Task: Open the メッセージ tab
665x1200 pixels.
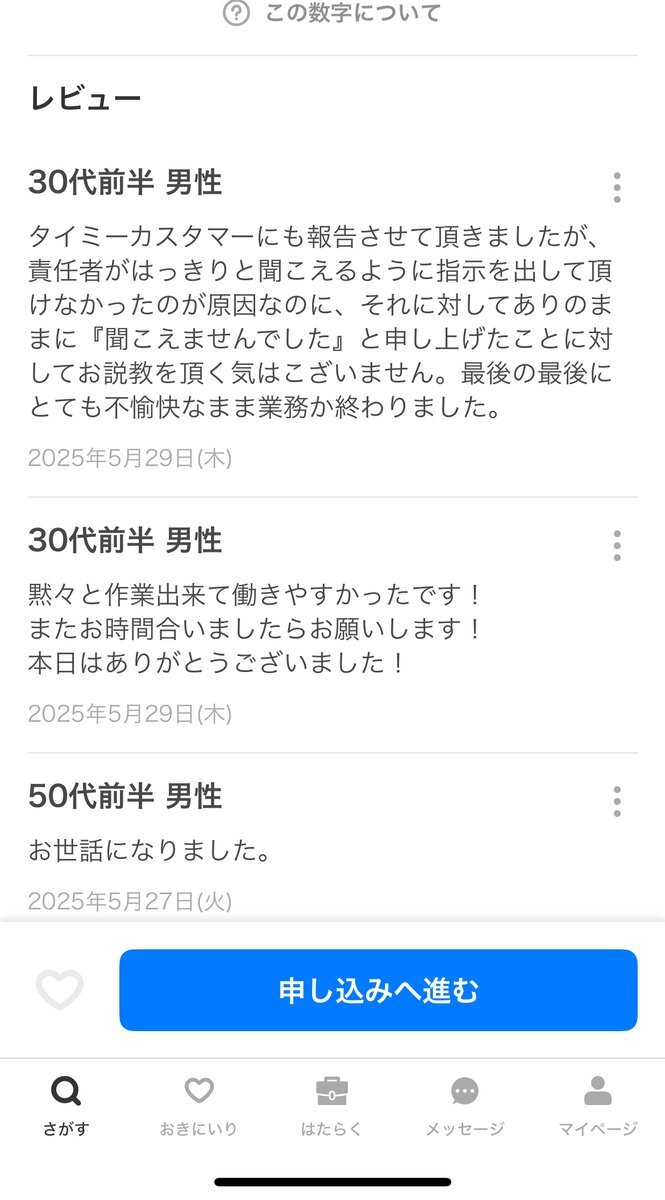Action: pyautogui.click(x=465, y=1107)
